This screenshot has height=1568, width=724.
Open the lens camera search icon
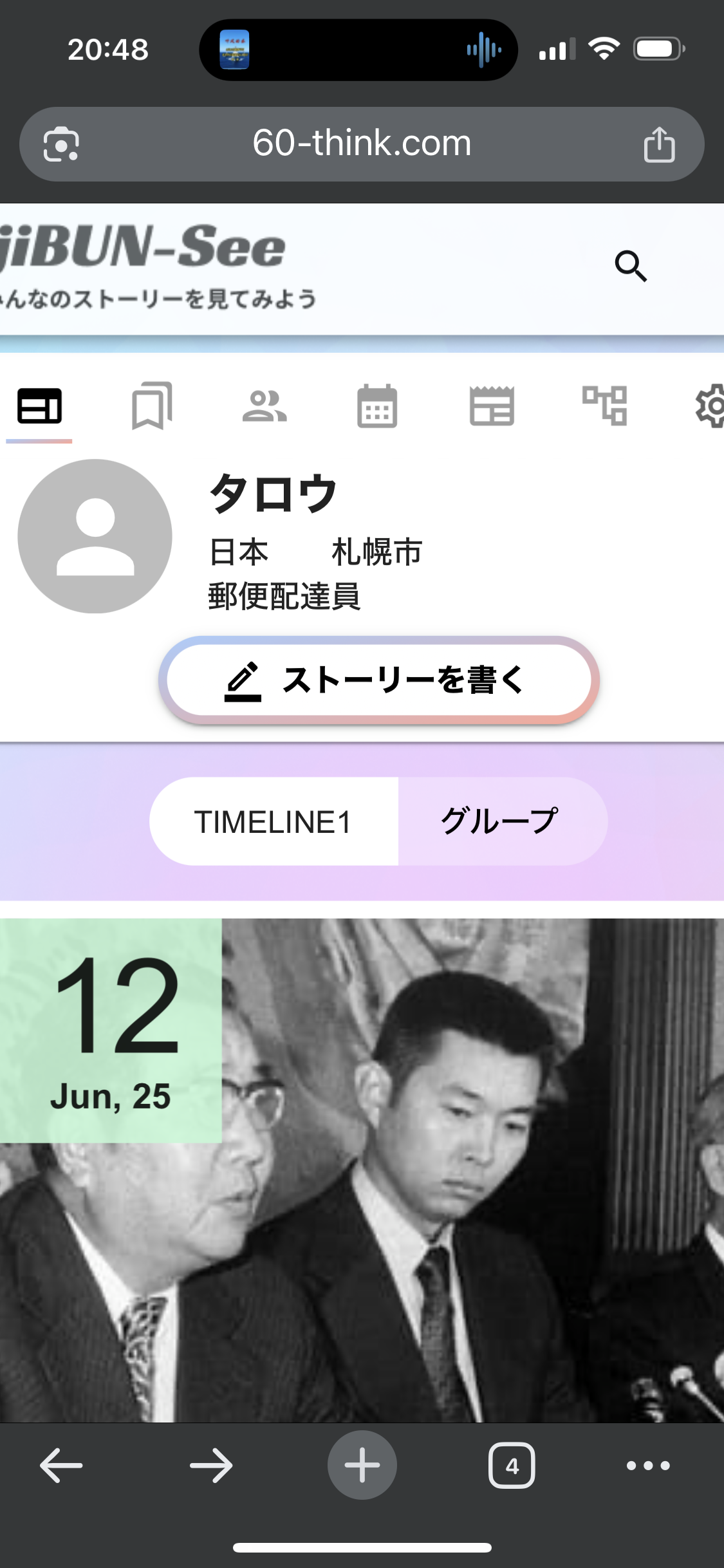click(61, 144)
